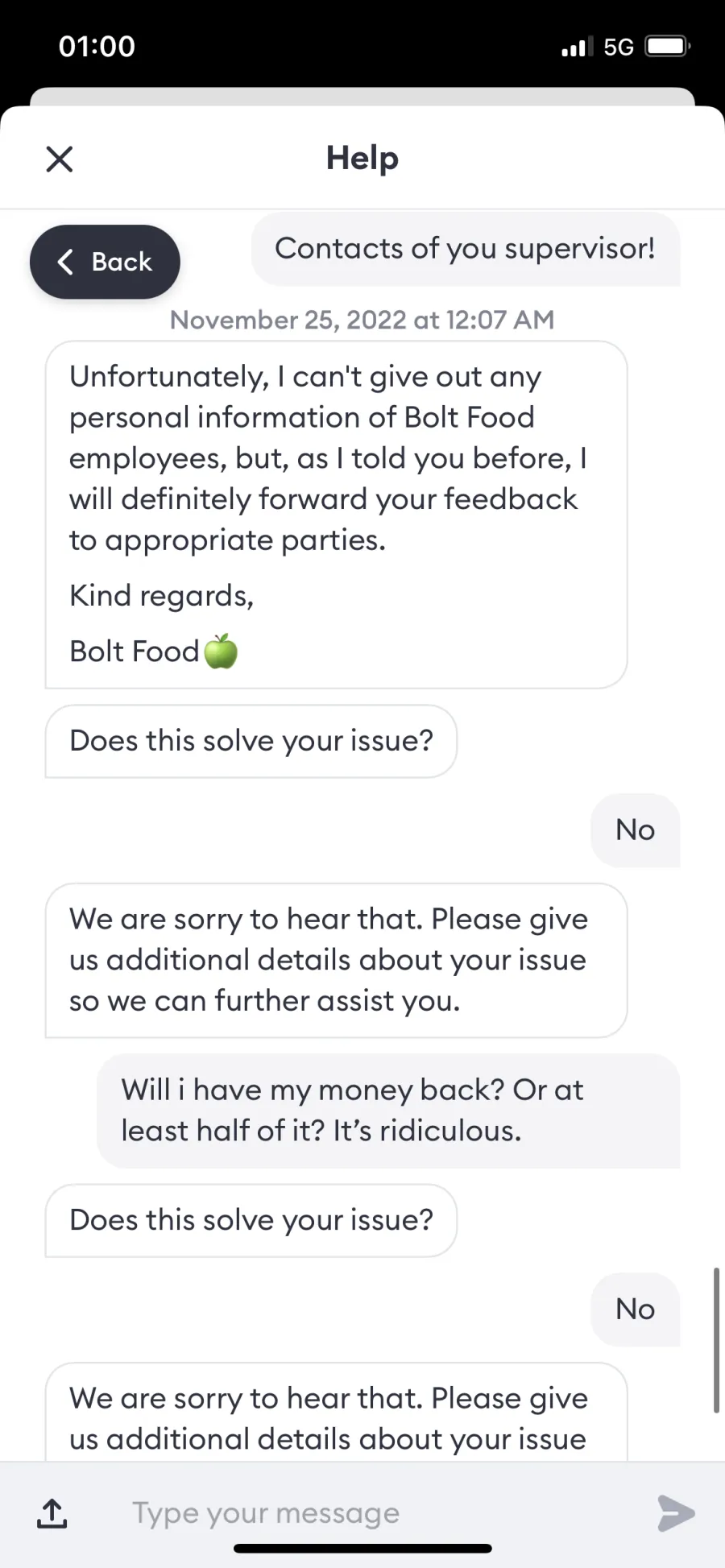The image size is (725, 1568).
Task: Send the message with the arrow icon
Action: click(676, 1513)
